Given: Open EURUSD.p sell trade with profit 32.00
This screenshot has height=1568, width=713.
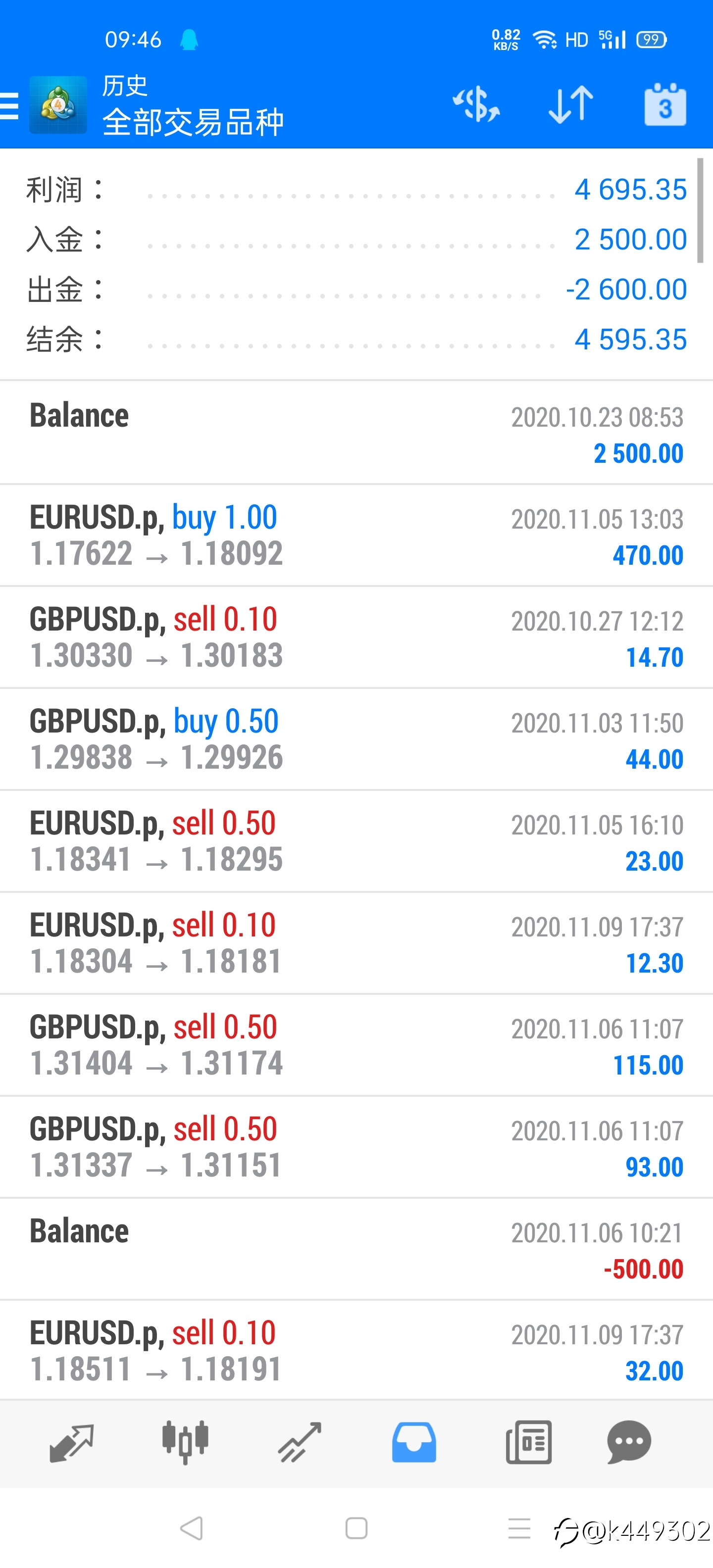Looking at the screenshot, I should pyautogui.click(x=356, y=1351).
